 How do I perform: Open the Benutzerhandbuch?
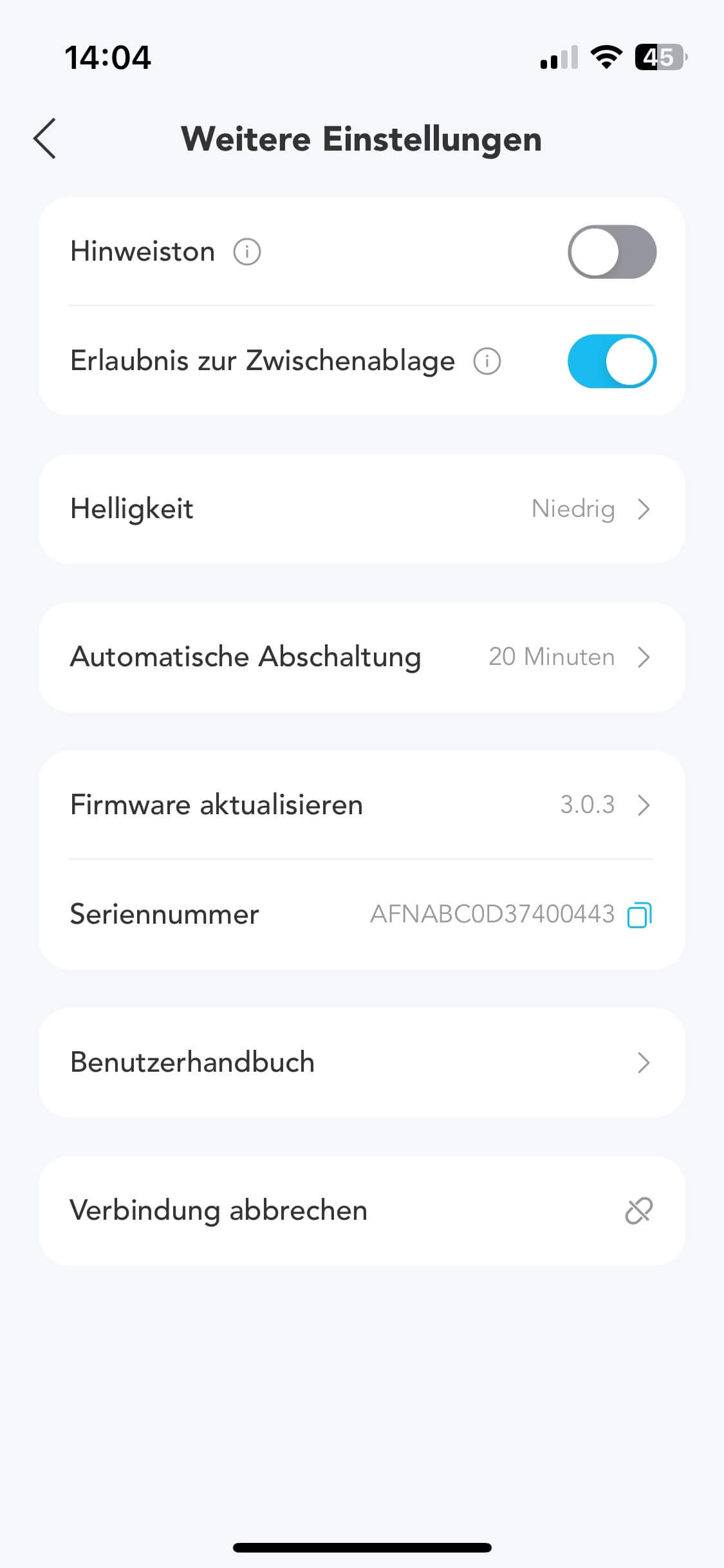(362, 1063)
